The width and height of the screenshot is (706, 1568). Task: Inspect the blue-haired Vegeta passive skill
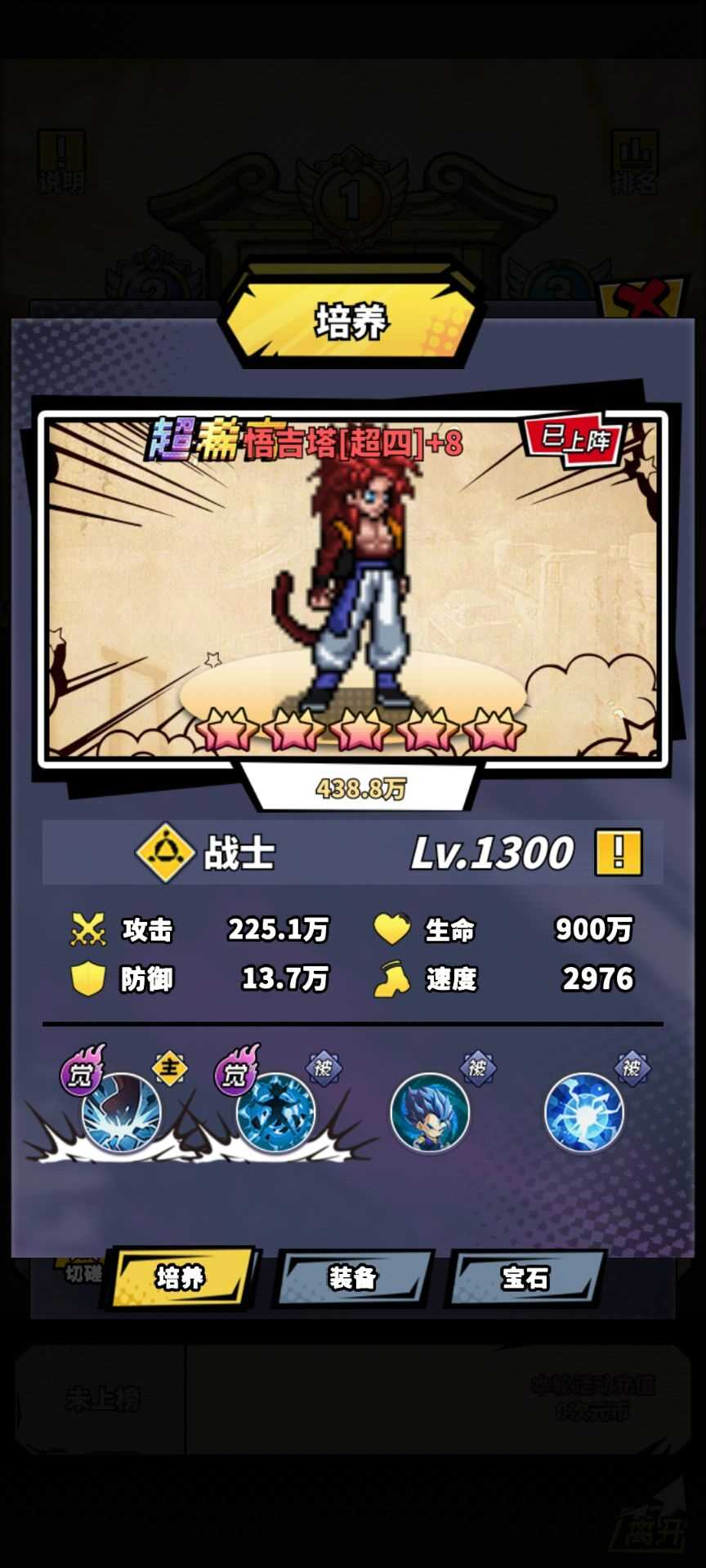coord(430,1112)
